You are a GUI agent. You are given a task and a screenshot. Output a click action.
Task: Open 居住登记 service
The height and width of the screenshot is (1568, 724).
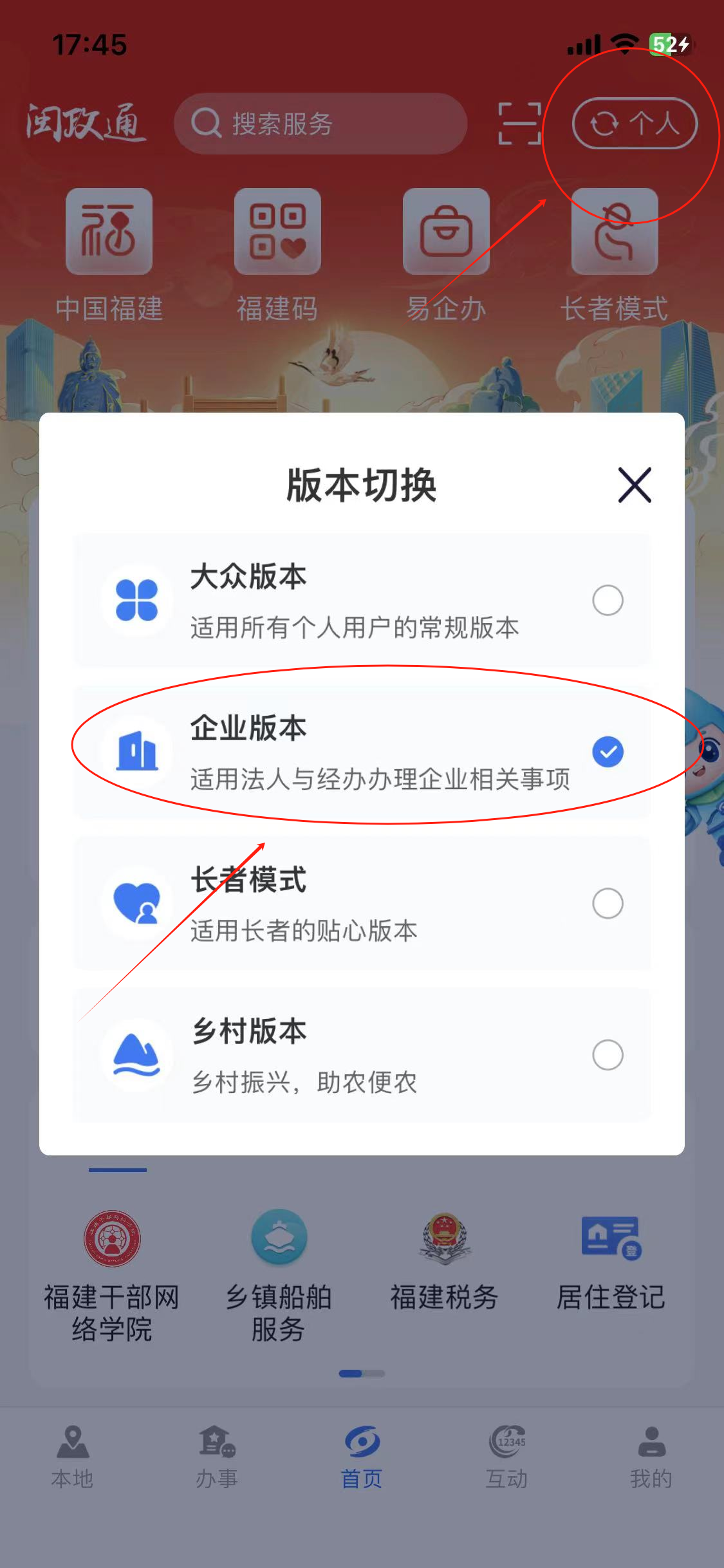(x=611, y=1262)
